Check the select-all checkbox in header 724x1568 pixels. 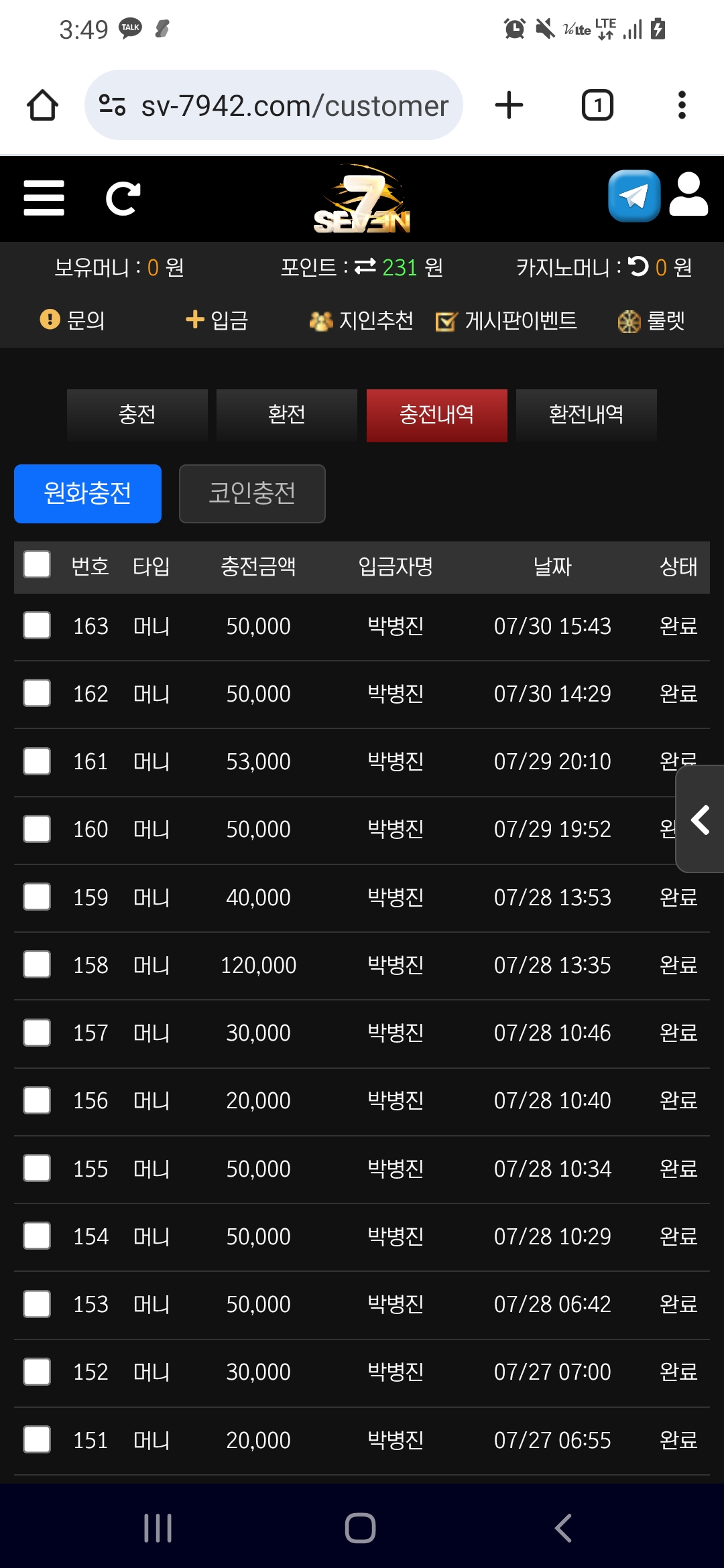pos(37,565)
